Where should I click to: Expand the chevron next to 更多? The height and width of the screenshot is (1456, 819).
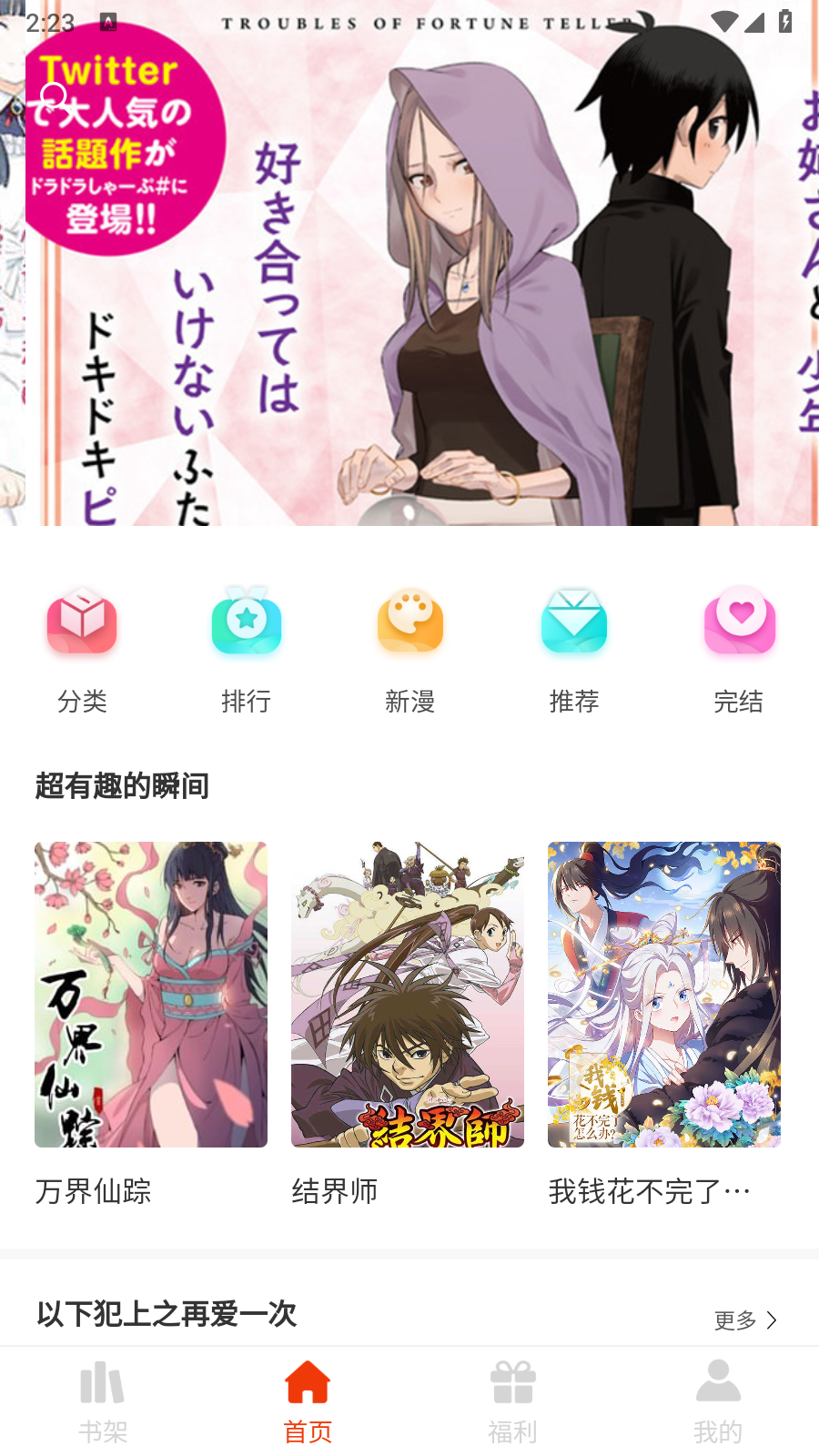(773, 1319)
